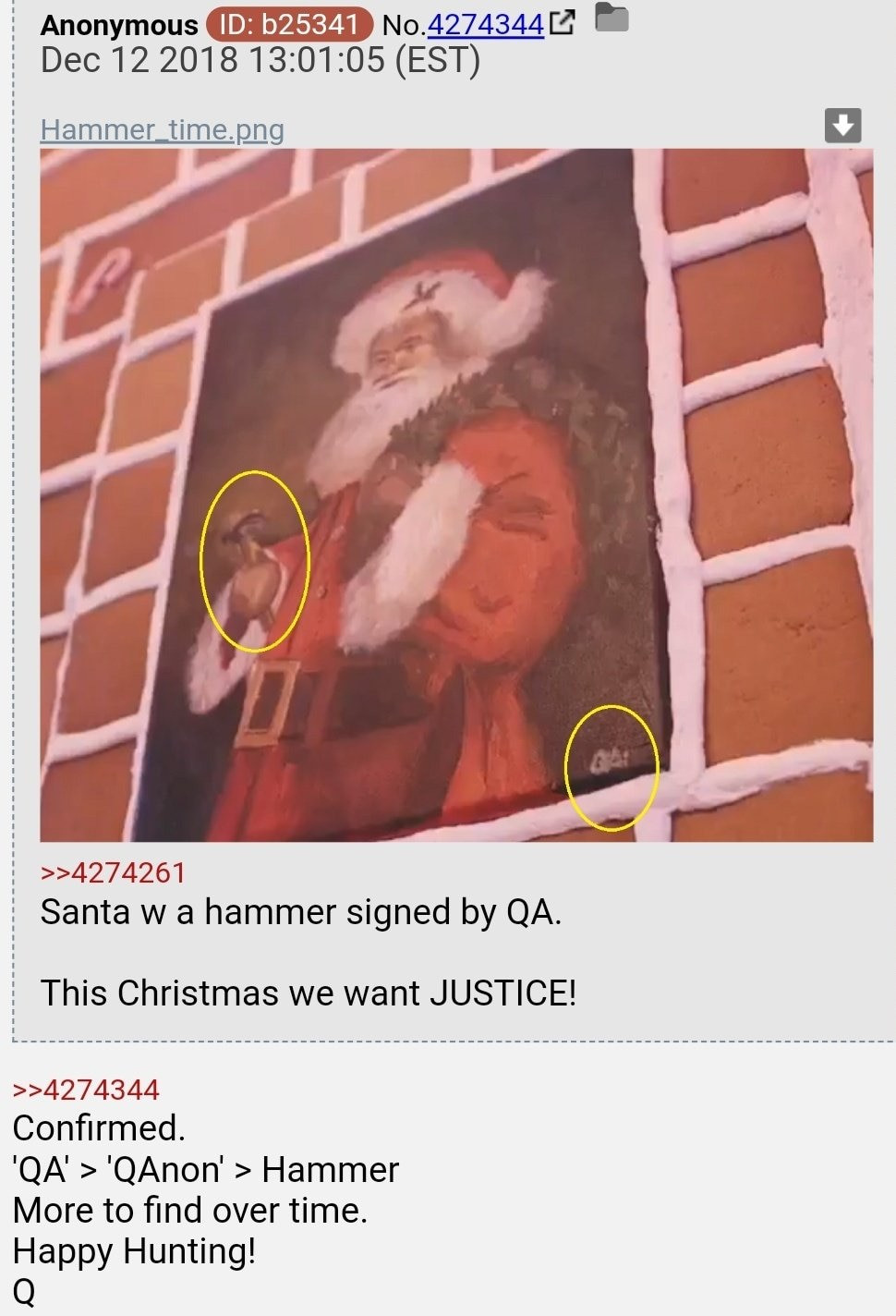Follow the >>4274344 quoted post reference
Image resolution: width=896 pixels, height=1316 pixels.
[x=85, y=1090]
